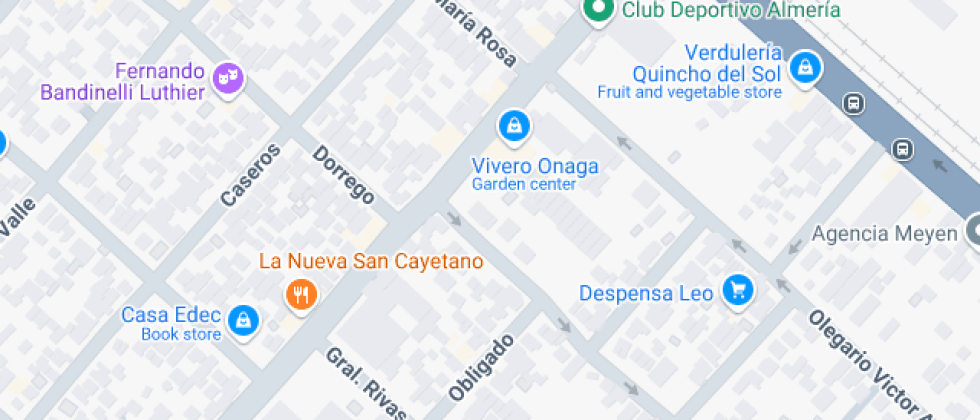Open the Despensa Leo grocery pin
The height and width of the screenshot is (420, 980).
pyautogui.click(x=738, y=291)
